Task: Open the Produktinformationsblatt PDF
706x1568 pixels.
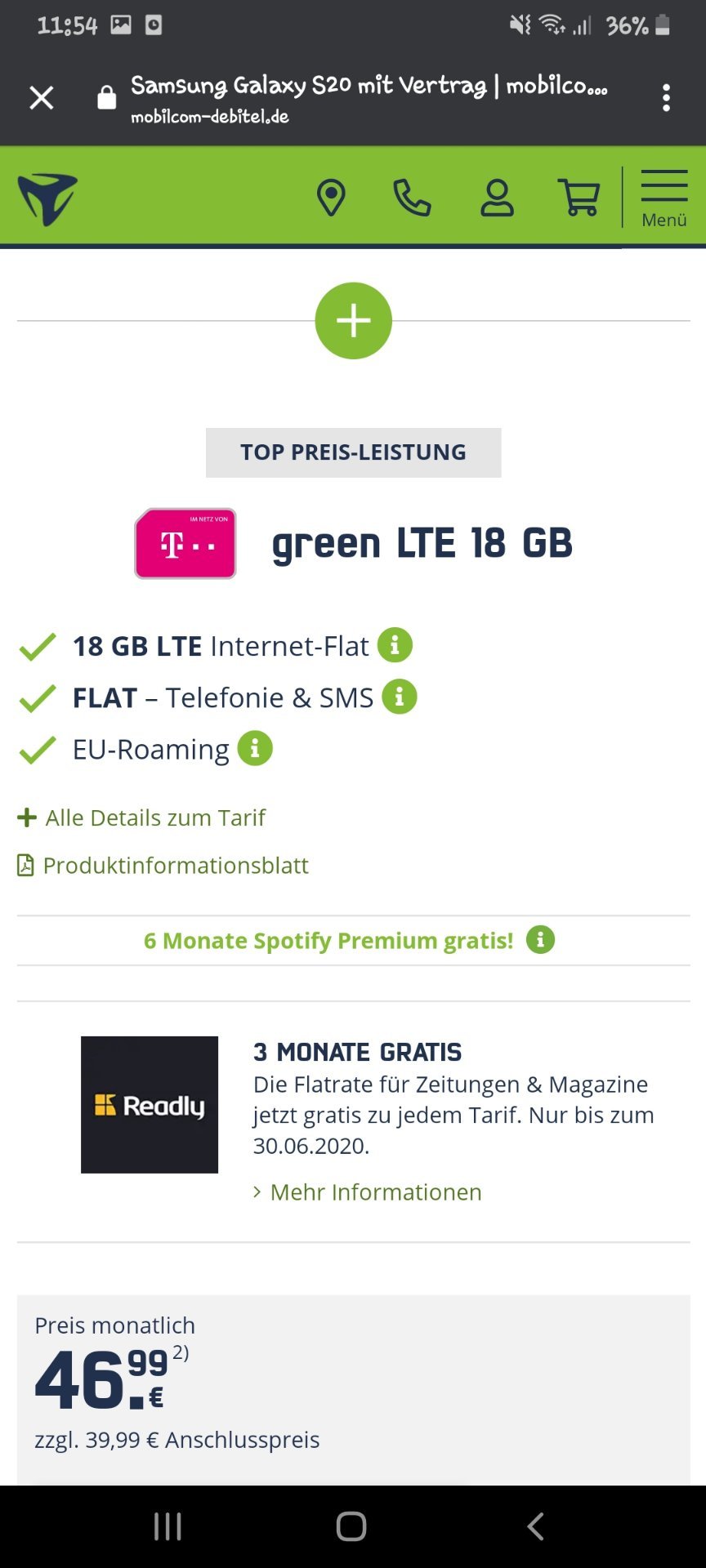Action: tap(163, 866)
